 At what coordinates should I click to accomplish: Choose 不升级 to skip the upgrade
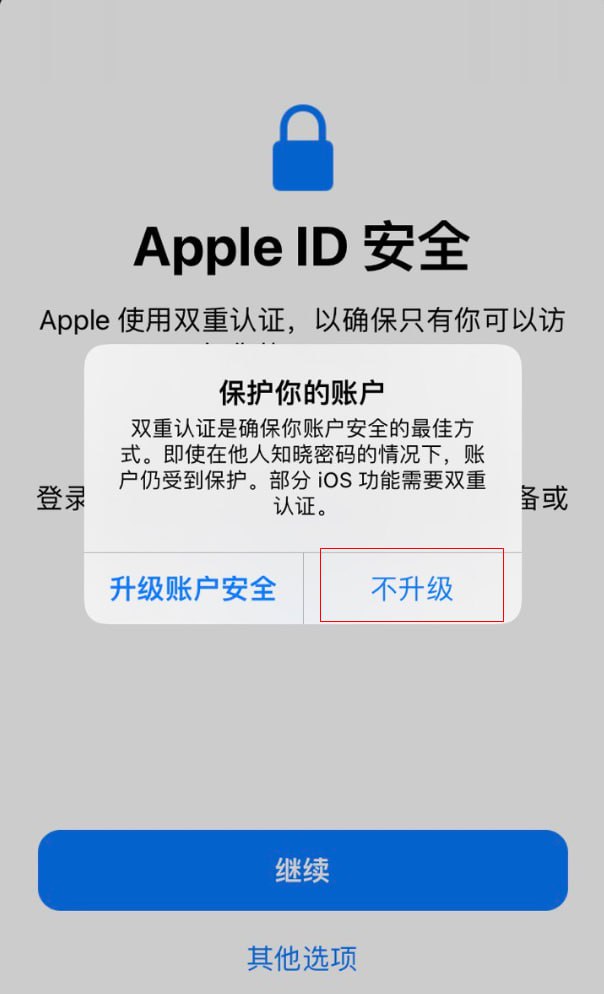point(412,588)
